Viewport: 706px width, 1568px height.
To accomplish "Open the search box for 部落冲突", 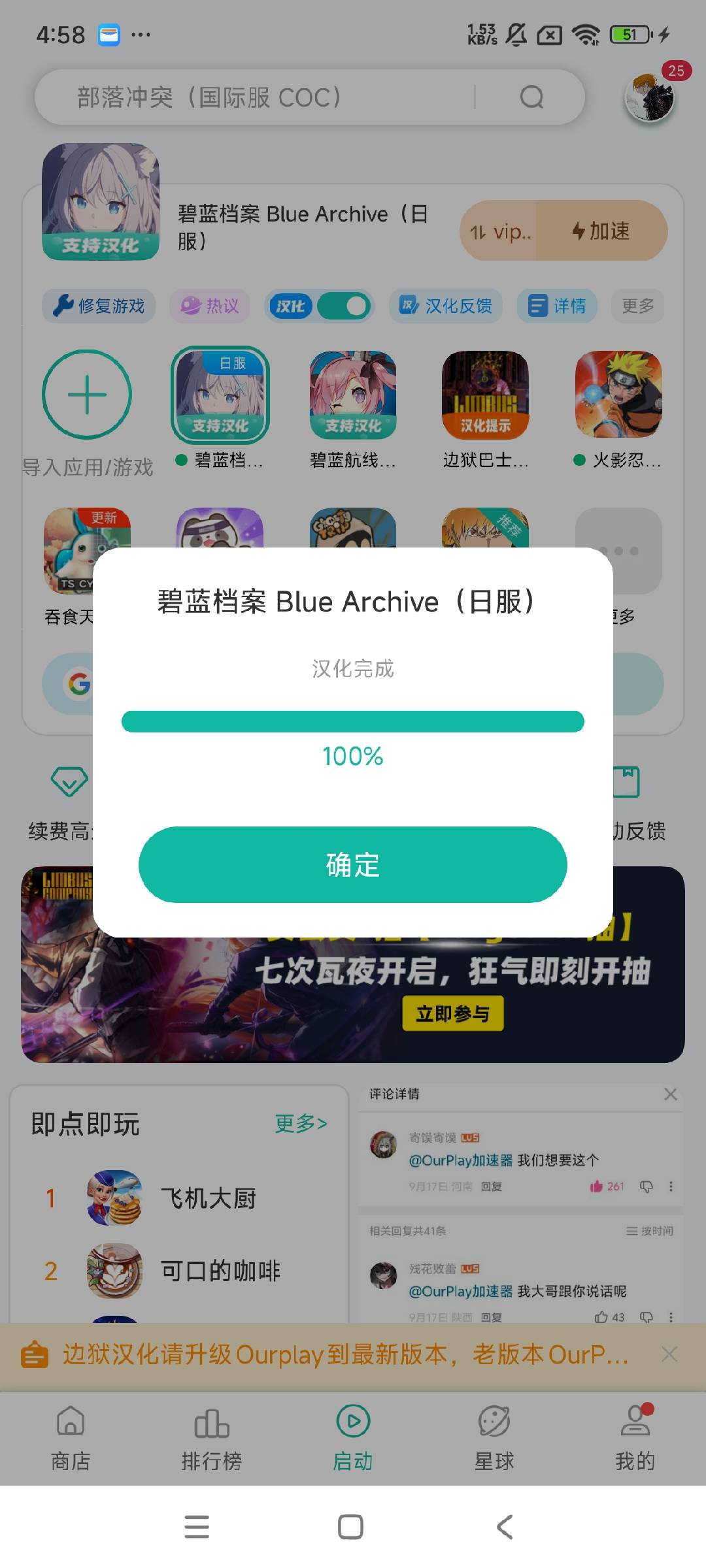I will pyautogui.click(x=275, y=97).
